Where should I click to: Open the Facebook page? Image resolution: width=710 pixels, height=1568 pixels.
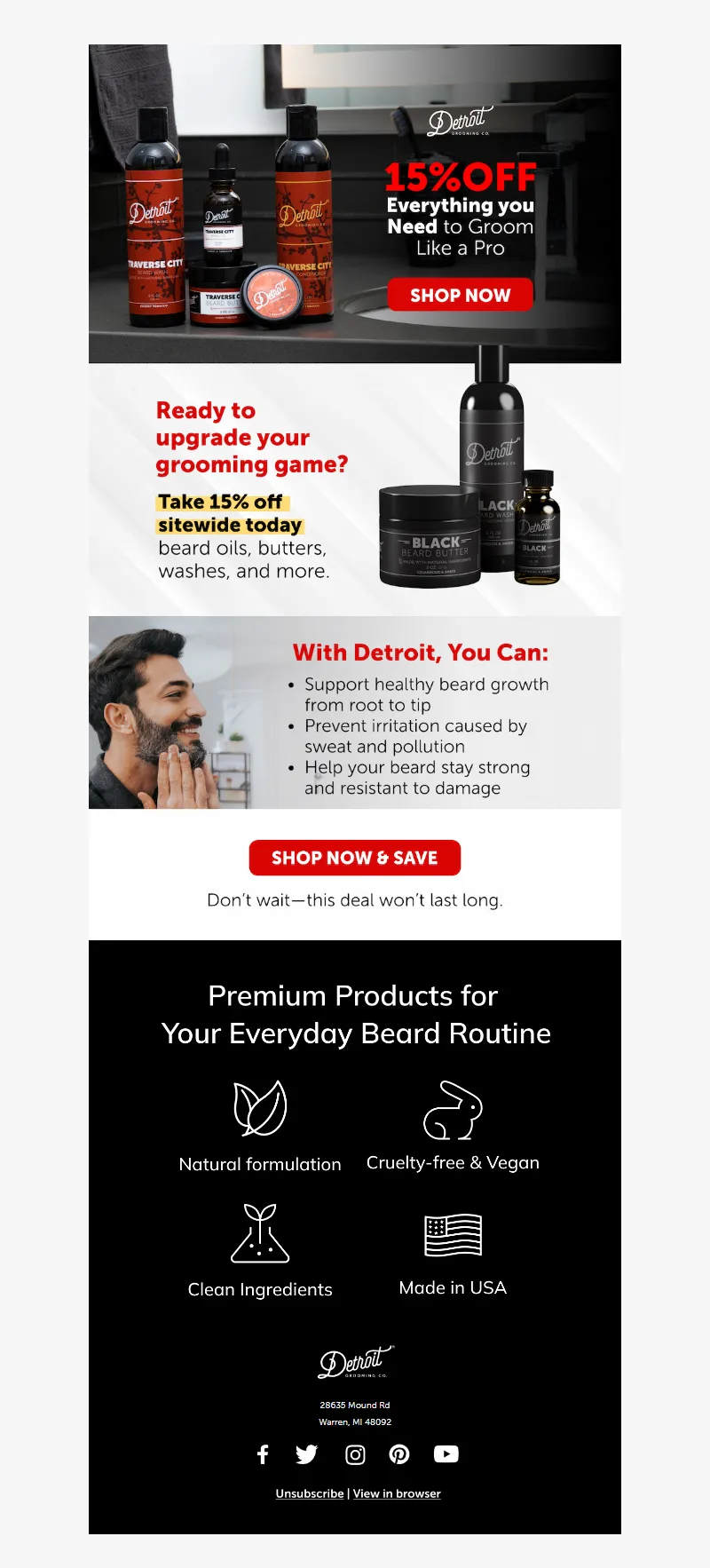[x=263, y=1454]
